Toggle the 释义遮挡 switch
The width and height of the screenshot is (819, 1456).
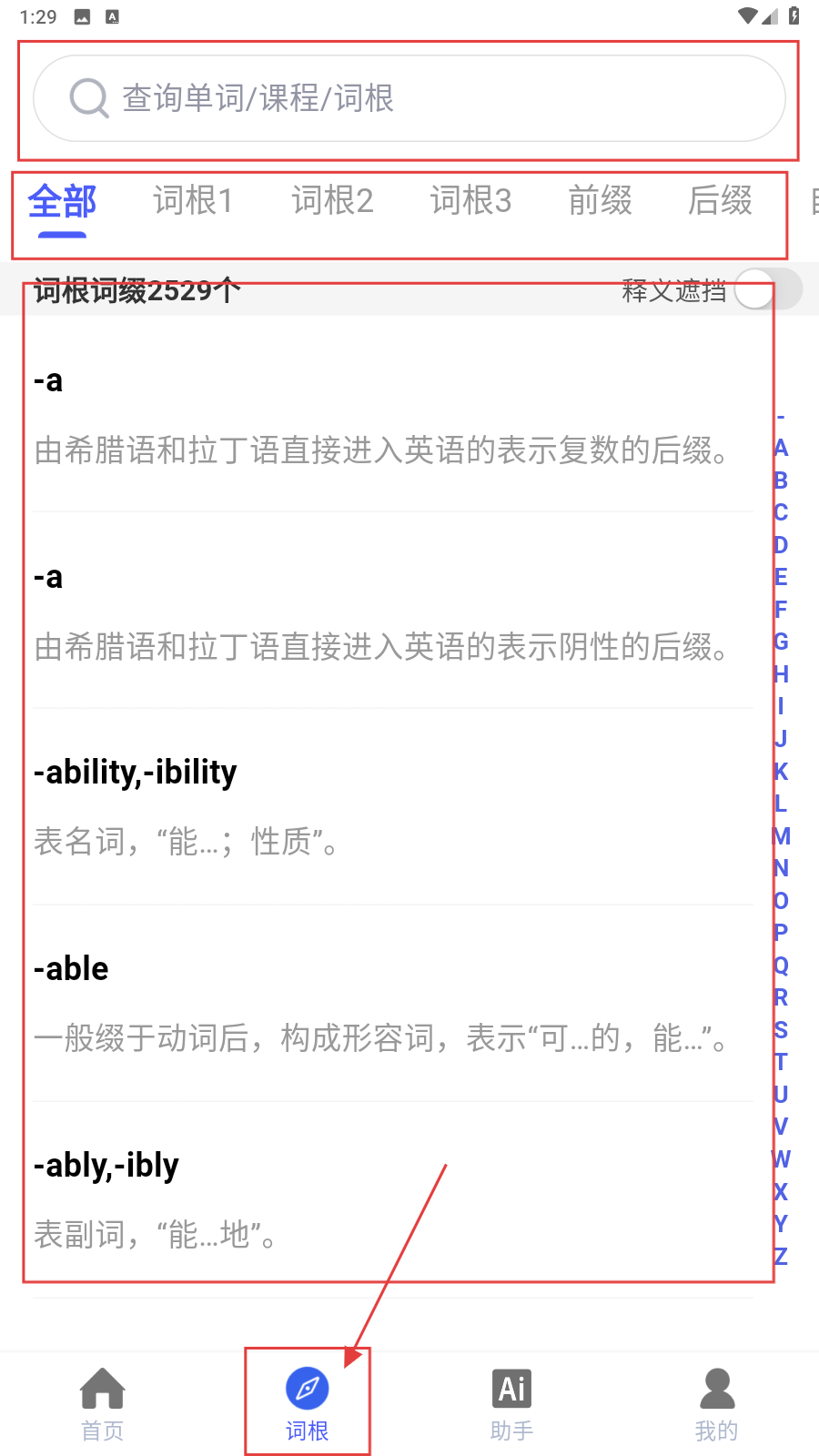(x=768, y=289)
